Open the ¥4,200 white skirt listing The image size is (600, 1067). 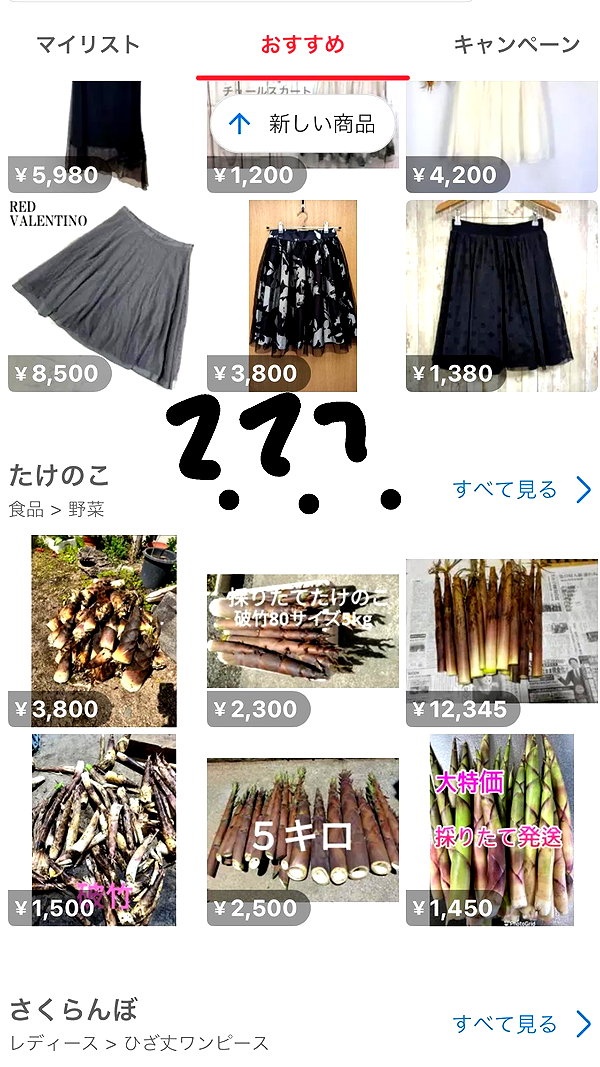502,136
